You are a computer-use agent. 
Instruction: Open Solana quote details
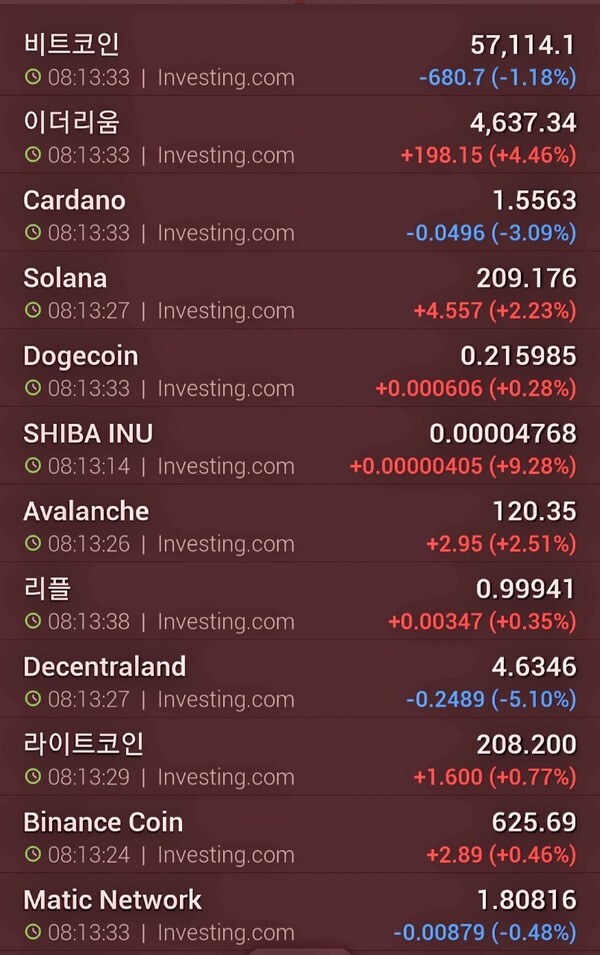tap(300, 293)
